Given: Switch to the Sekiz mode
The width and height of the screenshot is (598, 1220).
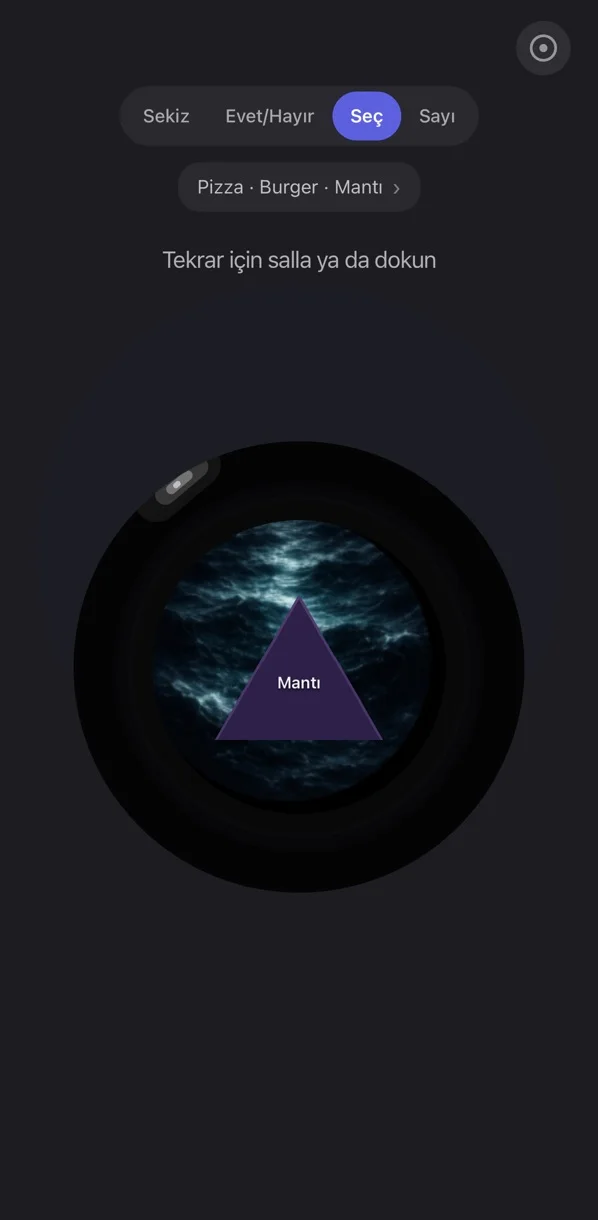Looking at the screenshot, I should [166, 116].
